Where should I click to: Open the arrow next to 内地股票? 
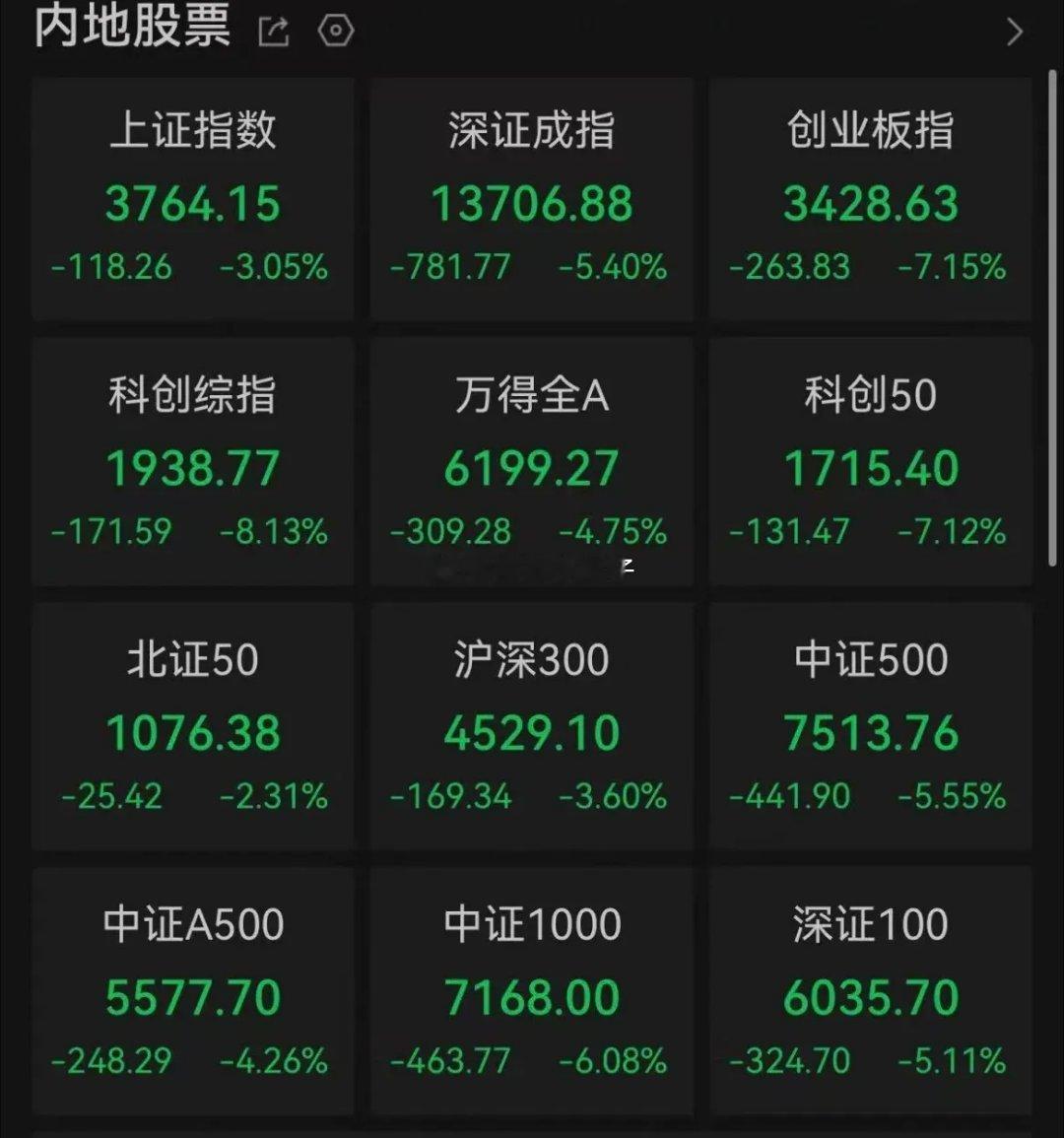(x=1015, y=32)
